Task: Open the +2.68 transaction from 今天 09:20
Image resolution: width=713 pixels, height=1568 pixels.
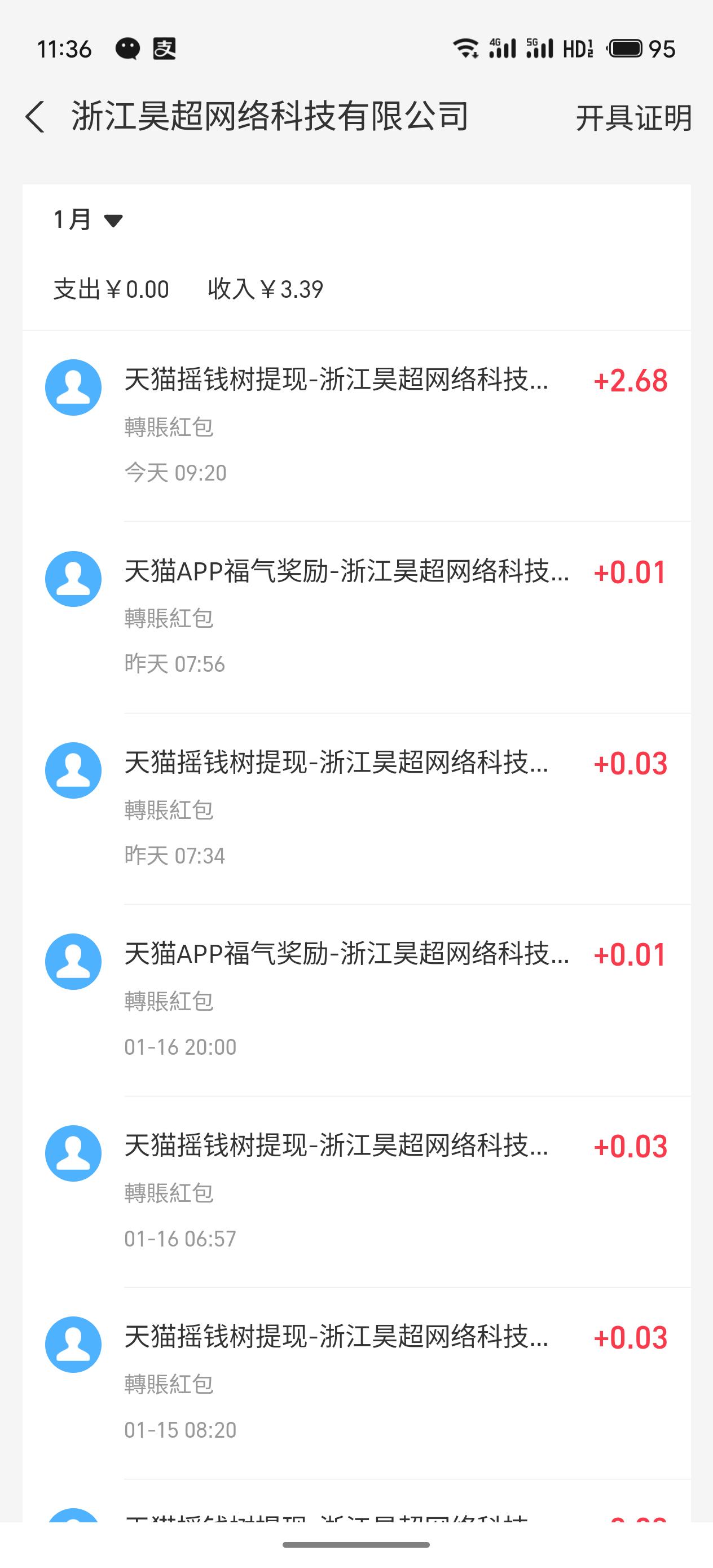Action: (356, 425)
